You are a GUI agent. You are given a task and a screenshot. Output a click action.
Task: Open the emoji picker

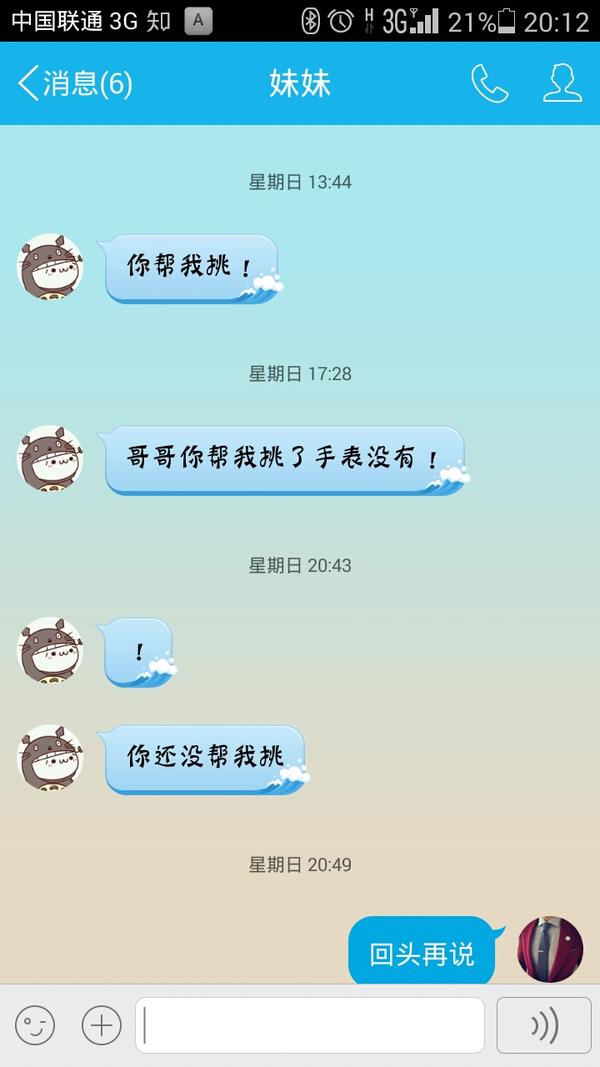coord(35,1025)
